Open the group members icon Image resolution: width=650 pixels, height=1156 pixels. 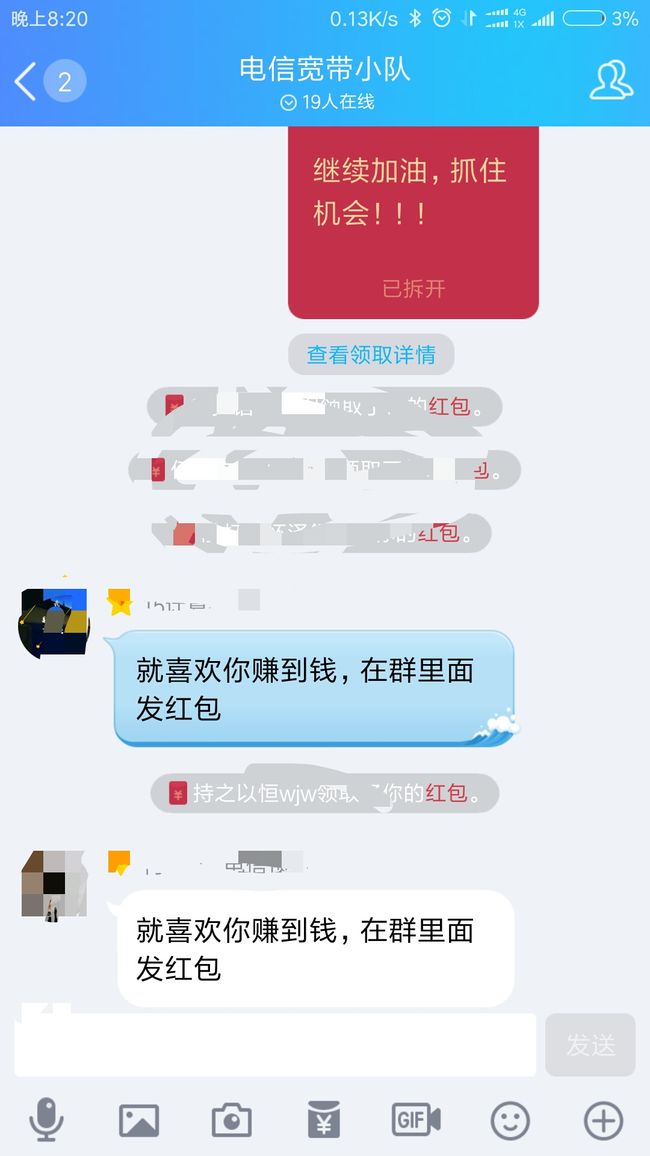coord(611,80)
